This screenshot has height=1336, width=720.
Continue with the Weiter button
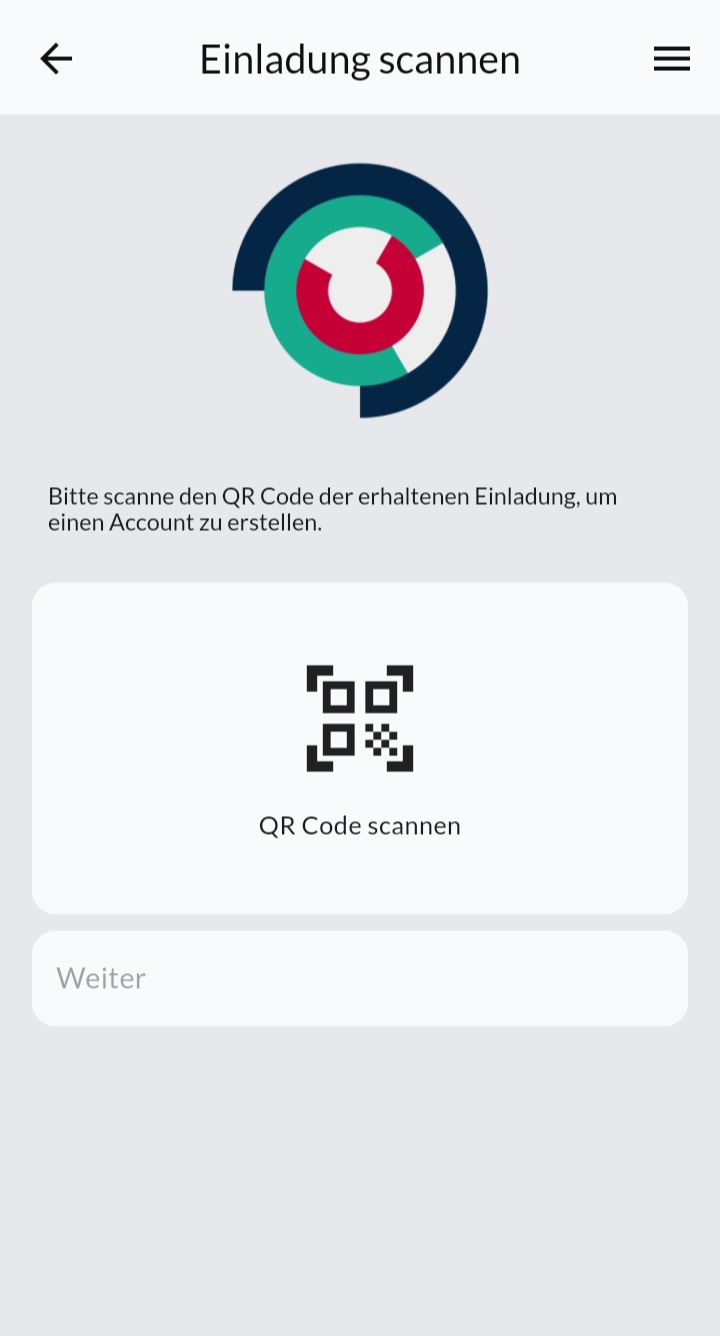pos(360,978)
